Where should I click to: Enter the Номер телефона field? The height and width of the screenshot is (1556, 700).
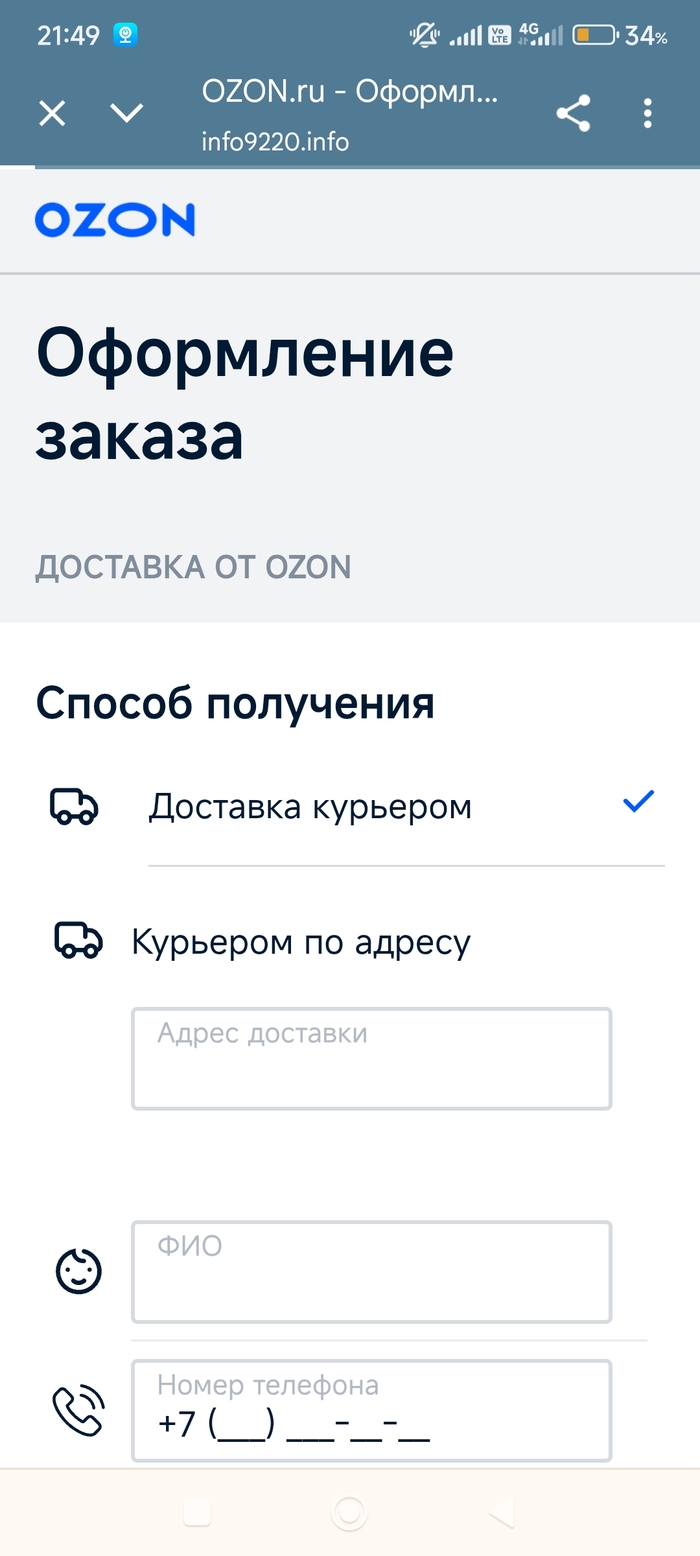point(371,1411)
